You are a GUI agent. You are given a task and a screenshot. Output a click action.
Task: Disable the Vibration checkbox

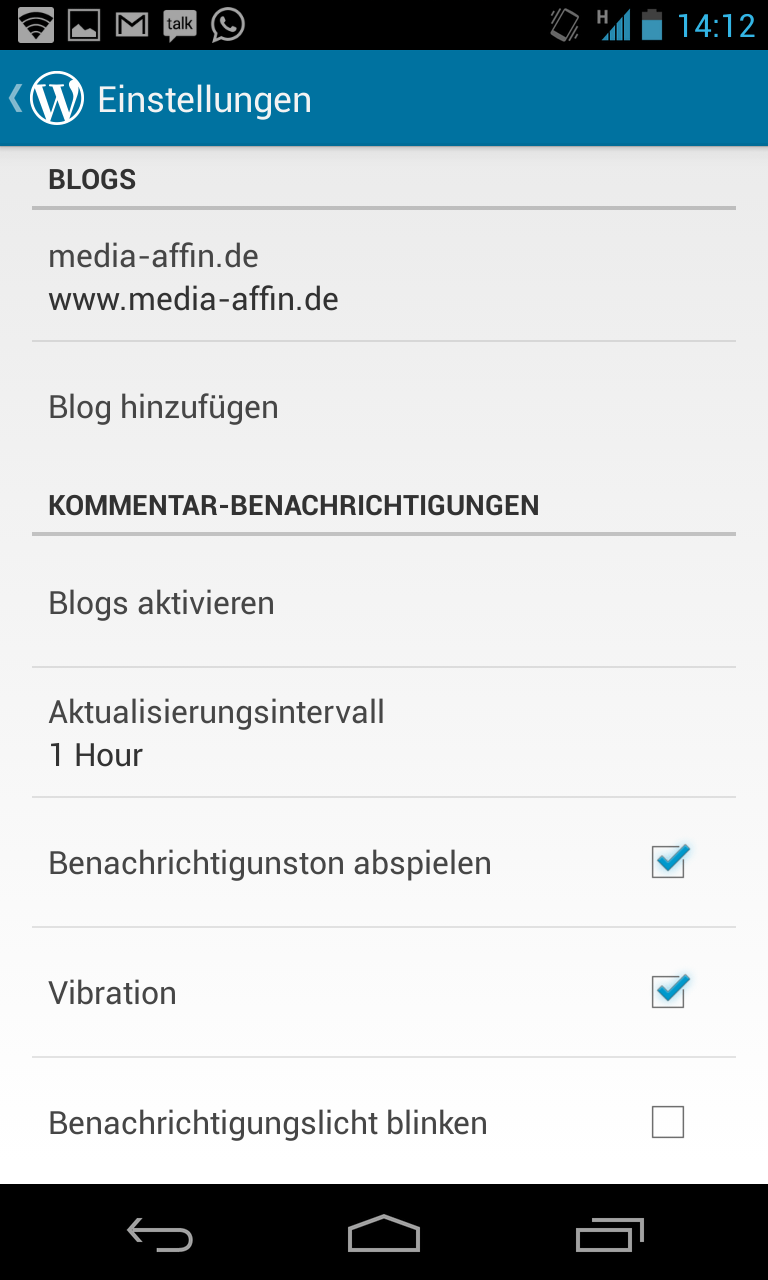pos(669,992)
